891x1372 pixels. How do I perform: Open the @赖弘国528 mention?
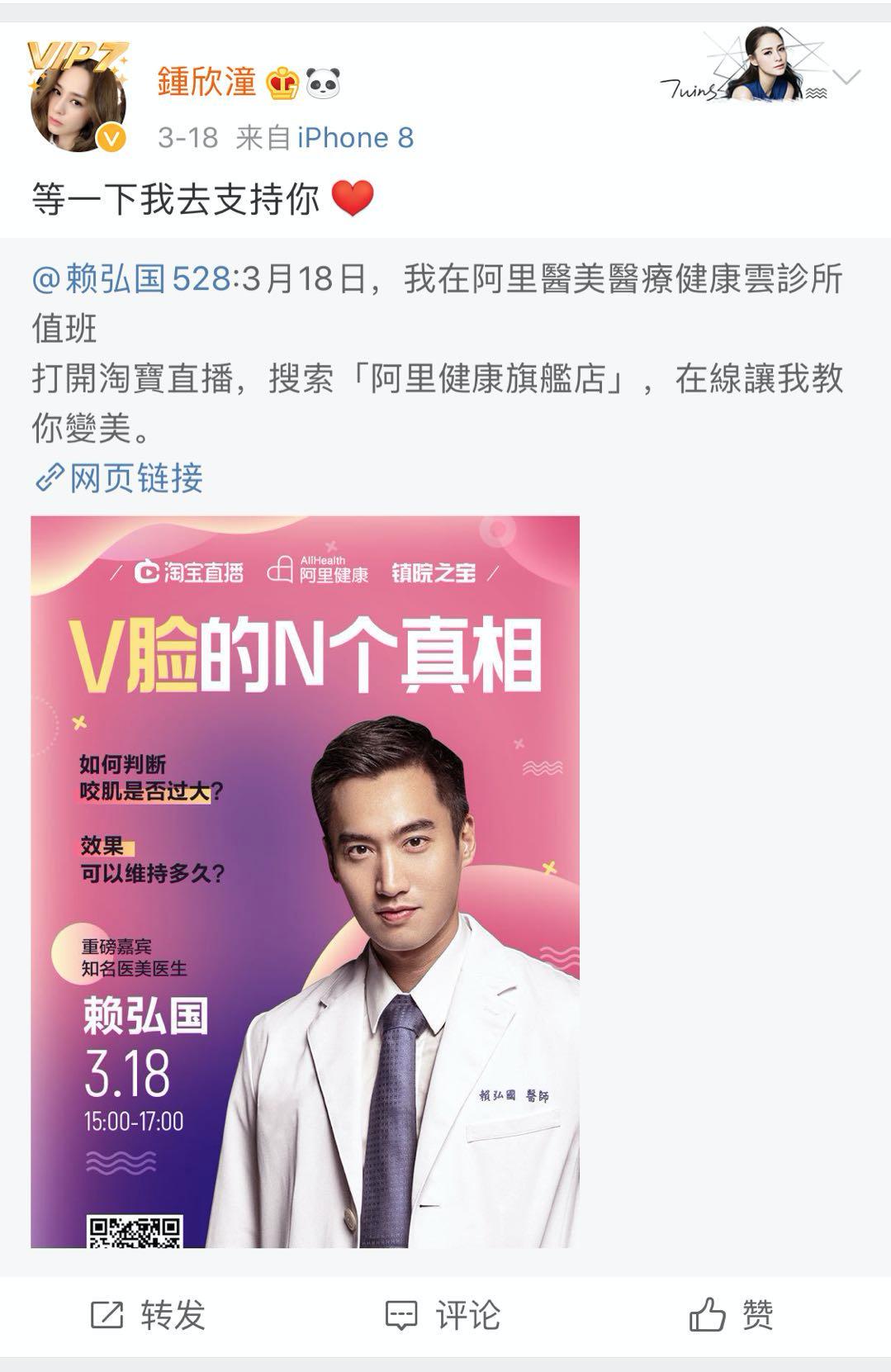130,279
